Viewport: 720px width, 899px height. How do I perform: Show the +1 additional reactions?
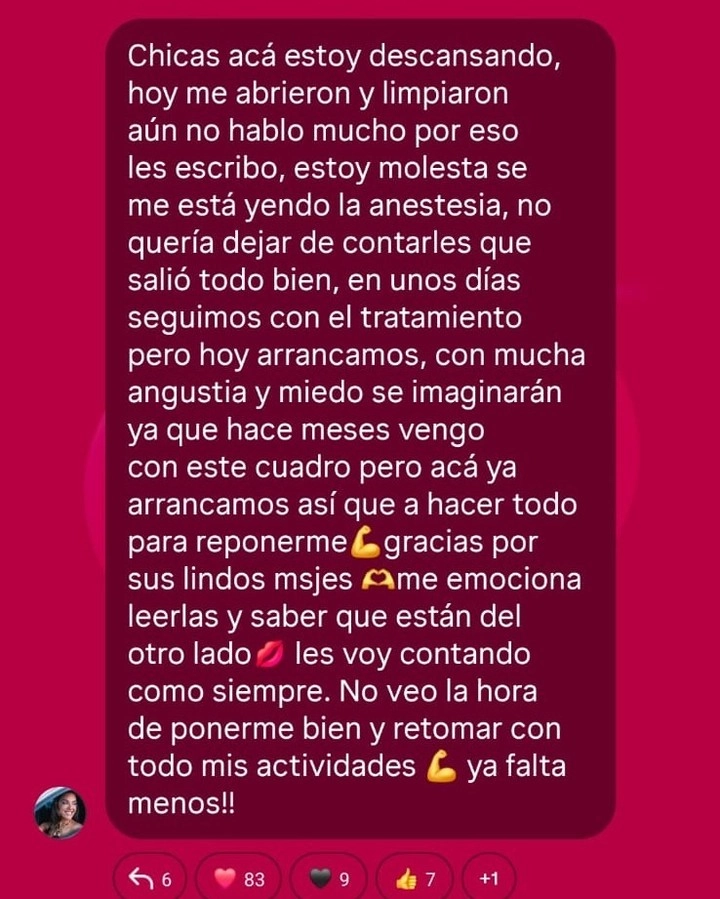pyautogui.click(x=489, y=879)
